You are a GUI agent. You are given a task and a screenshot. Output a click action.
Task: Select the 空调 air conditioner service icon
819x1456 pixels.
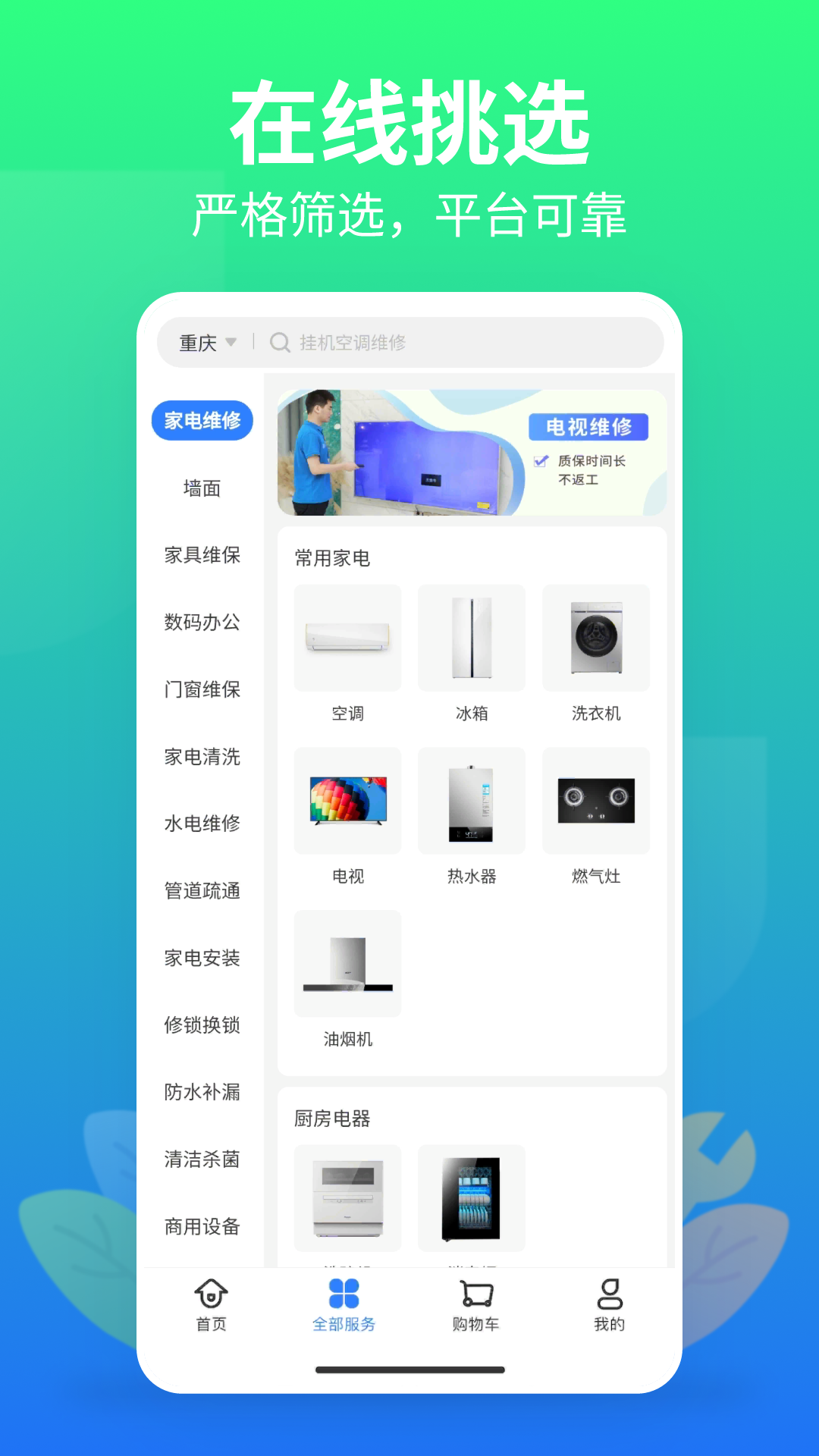347,637
